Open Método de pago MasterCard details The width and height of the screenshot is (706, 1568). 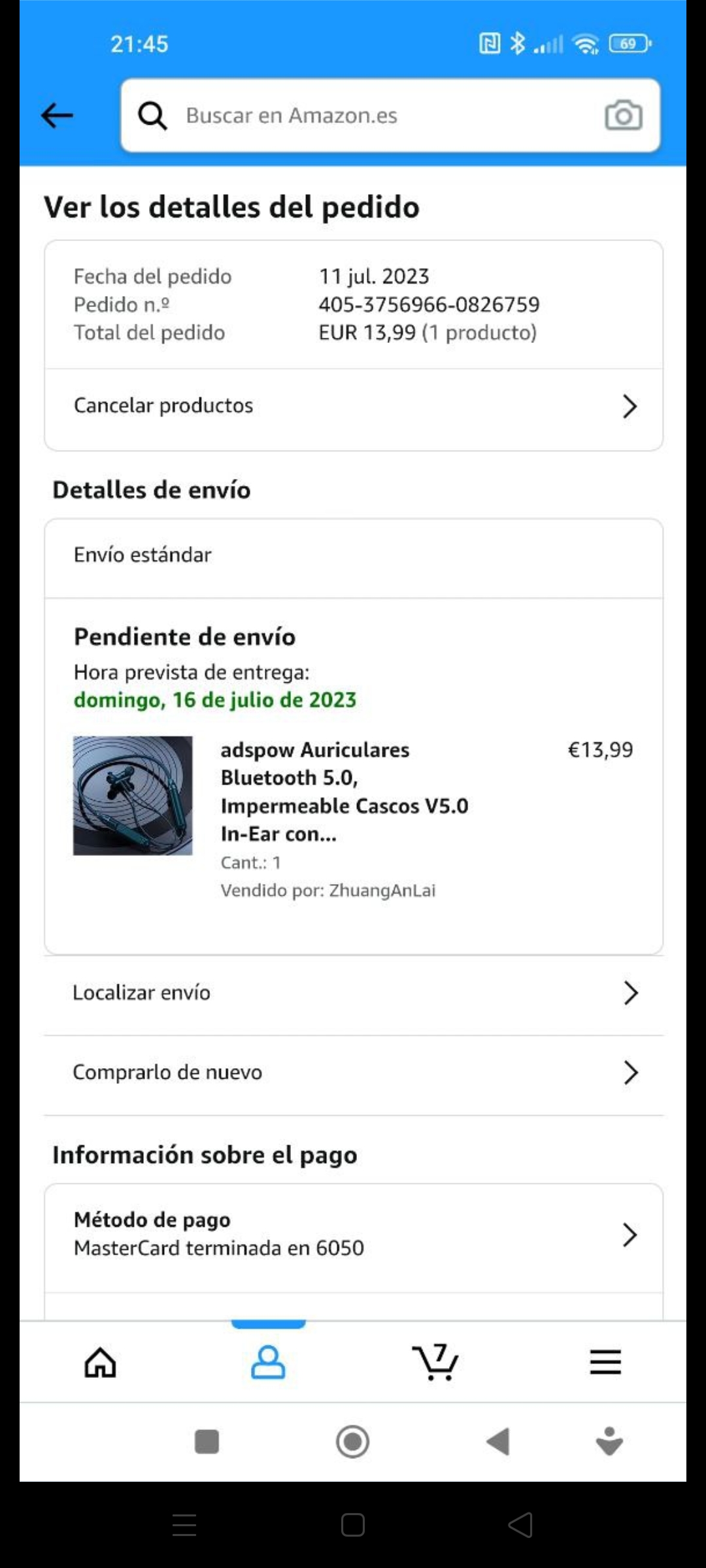tap(353, 1234)
